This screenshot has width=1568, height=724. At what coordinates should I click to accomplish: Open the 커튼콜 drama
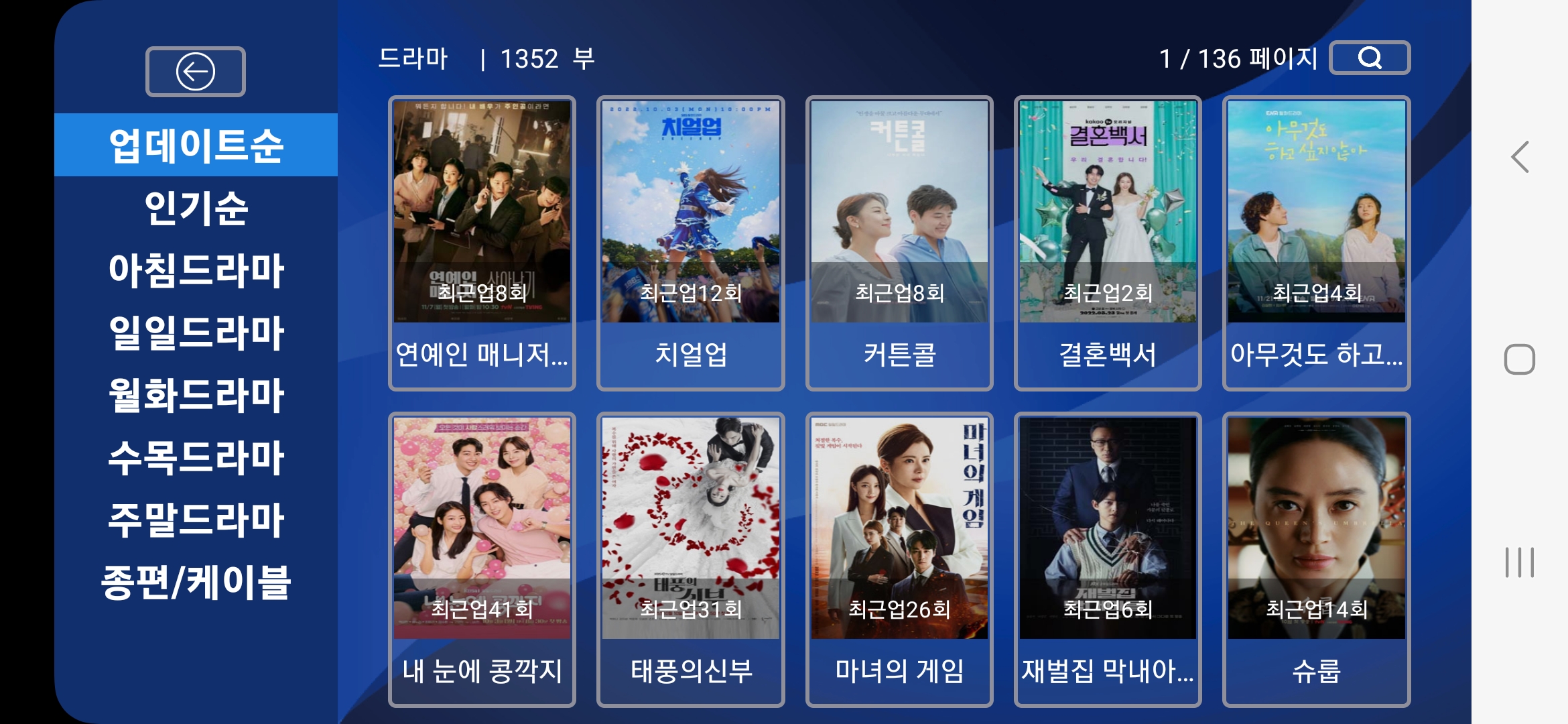click(x=899, y=243)
